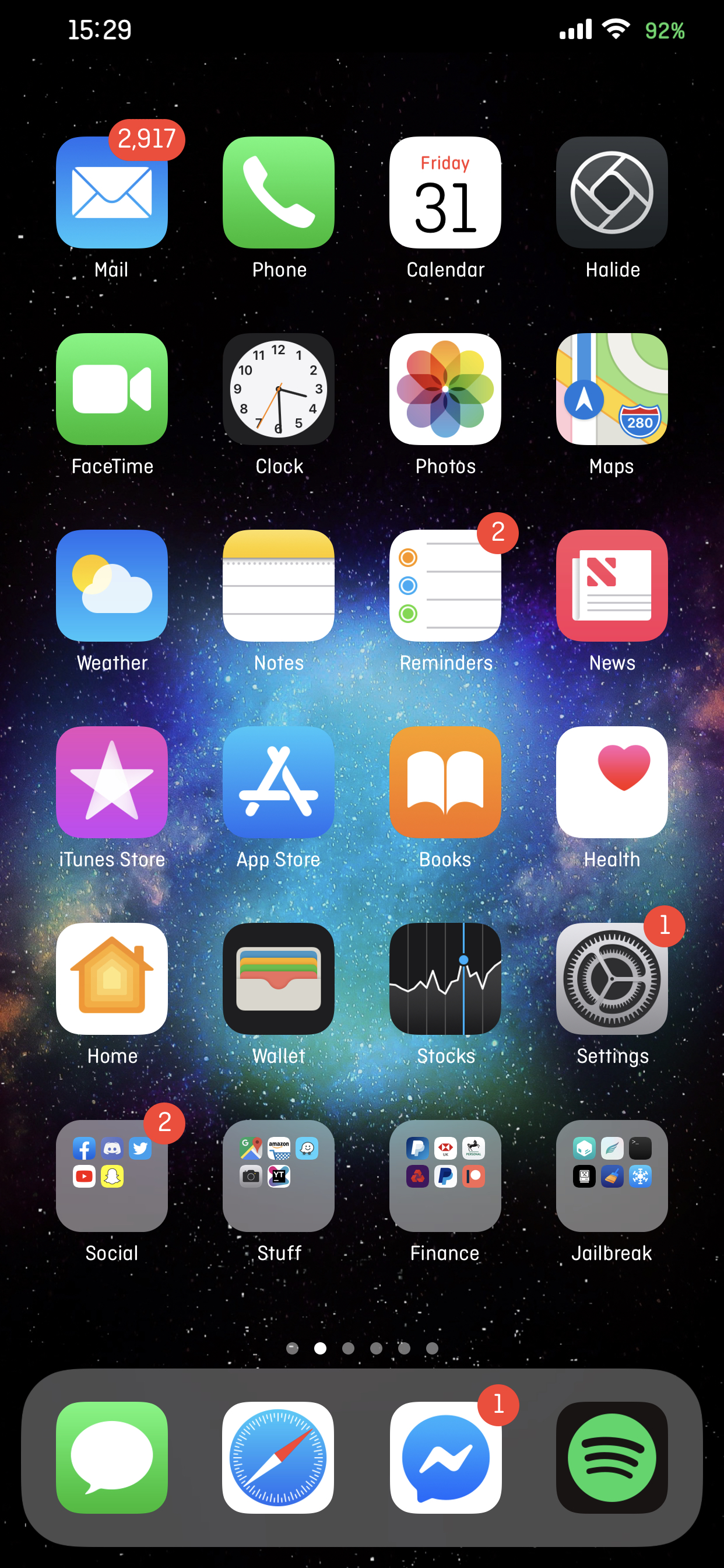Open Calendar showing Friday 31
The image size is (724, 1568).
[445, 192]
